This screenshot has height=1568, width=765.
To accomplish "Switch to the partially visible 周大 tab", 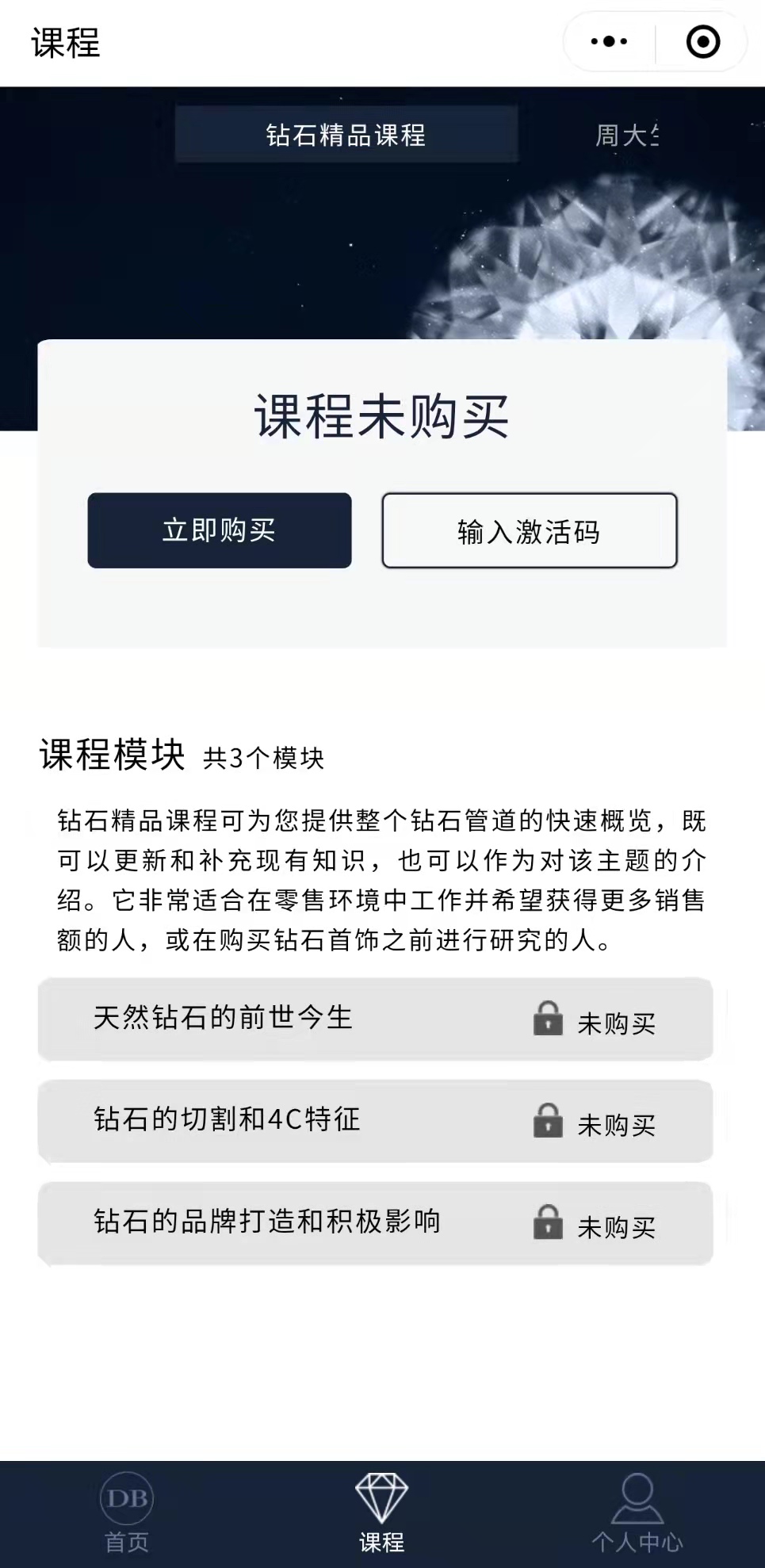I will (626, 136).
